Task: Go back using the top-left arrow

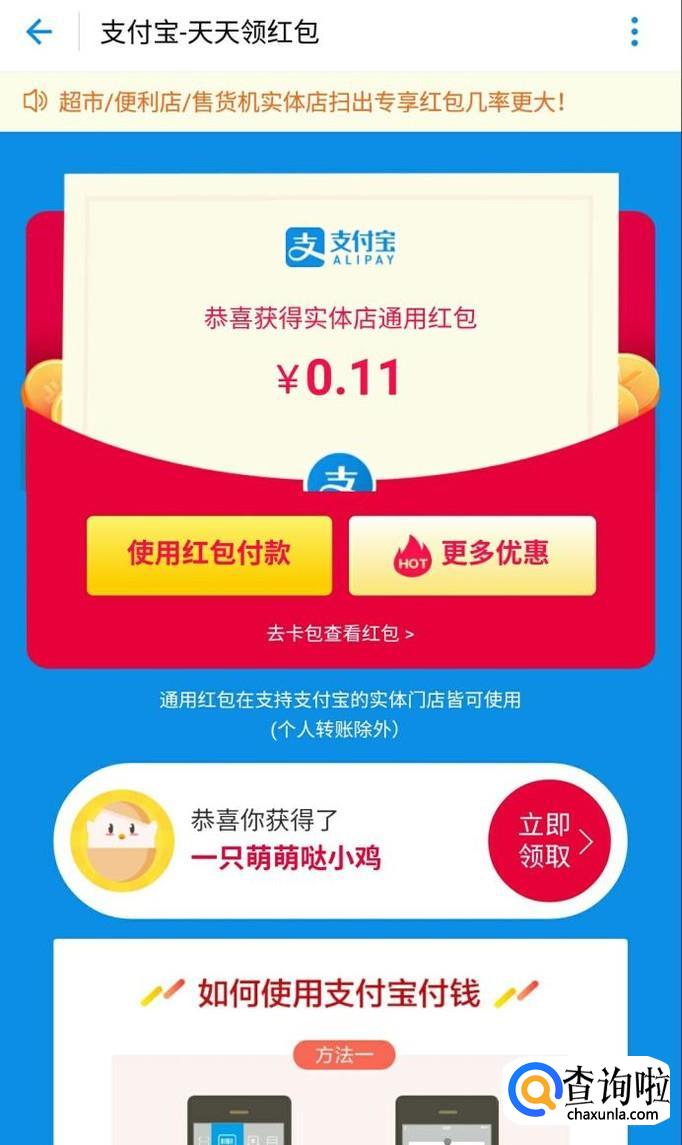Action: (x=38, y=32)
